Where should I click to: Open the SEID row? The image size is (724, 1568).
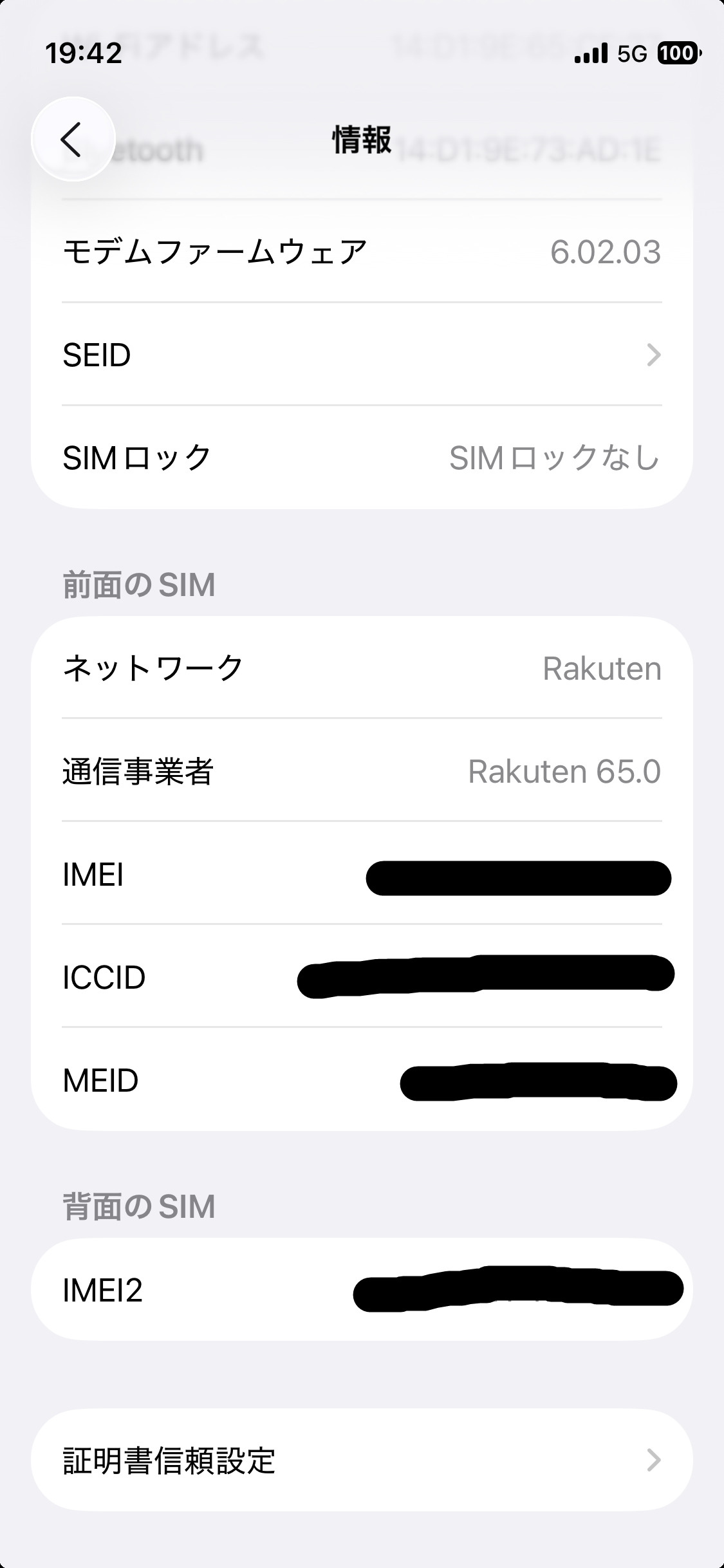coord(362,355)
